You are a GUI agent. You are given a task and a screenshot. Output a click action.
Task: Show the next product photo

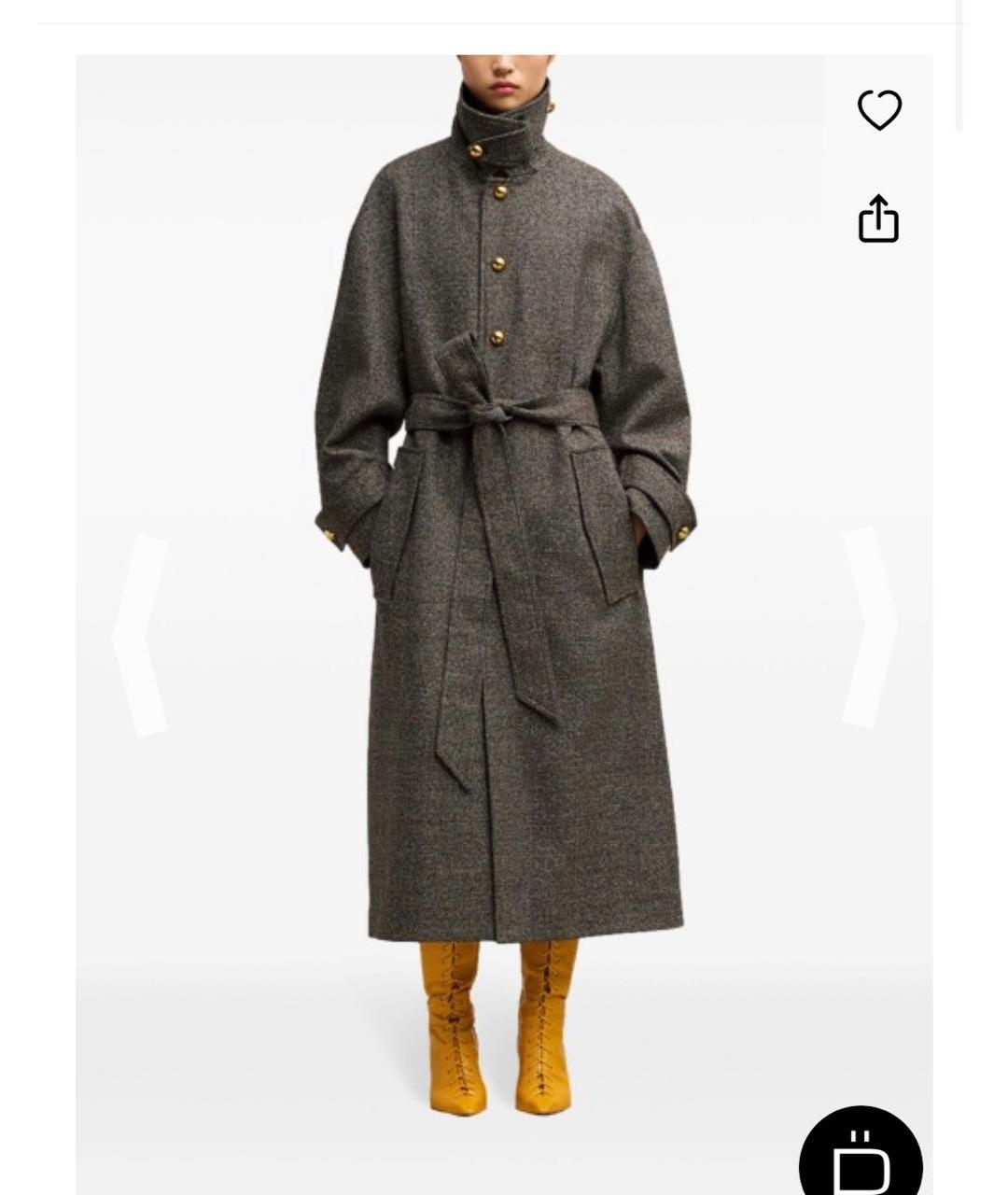870,626
